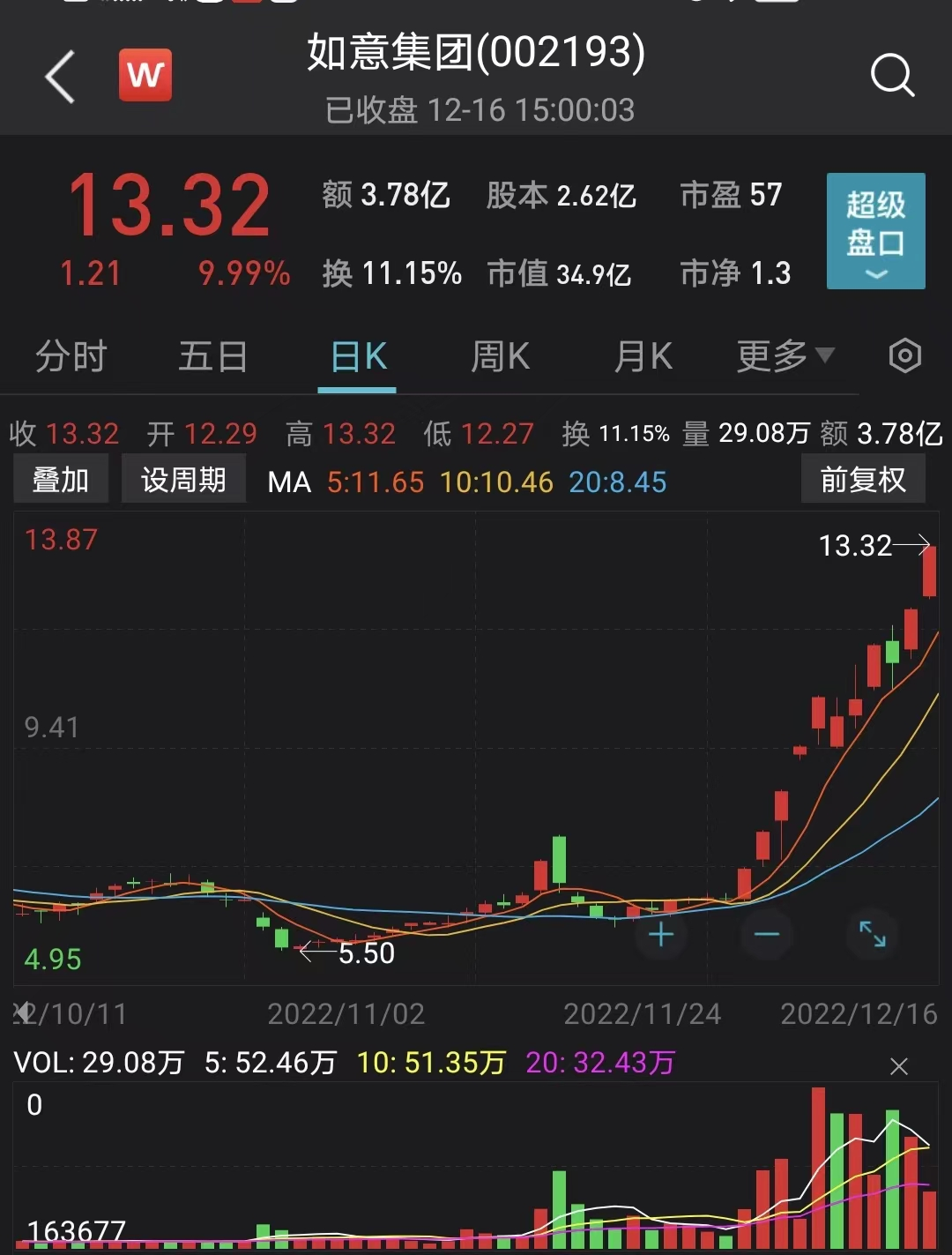
Task: Close the VOL panel with the X icon
Action: tap(898, 1067)
